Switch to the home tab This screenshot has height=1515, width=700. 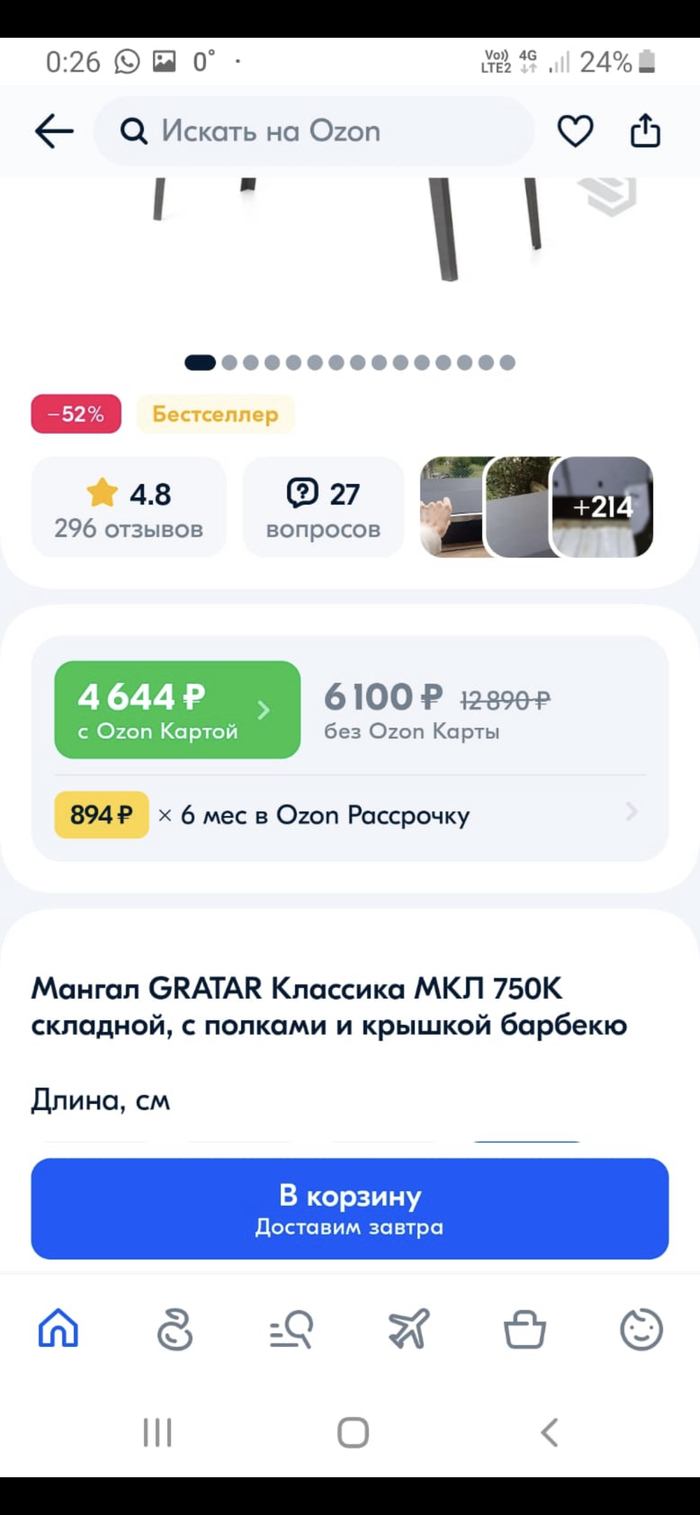point(58,1329)
